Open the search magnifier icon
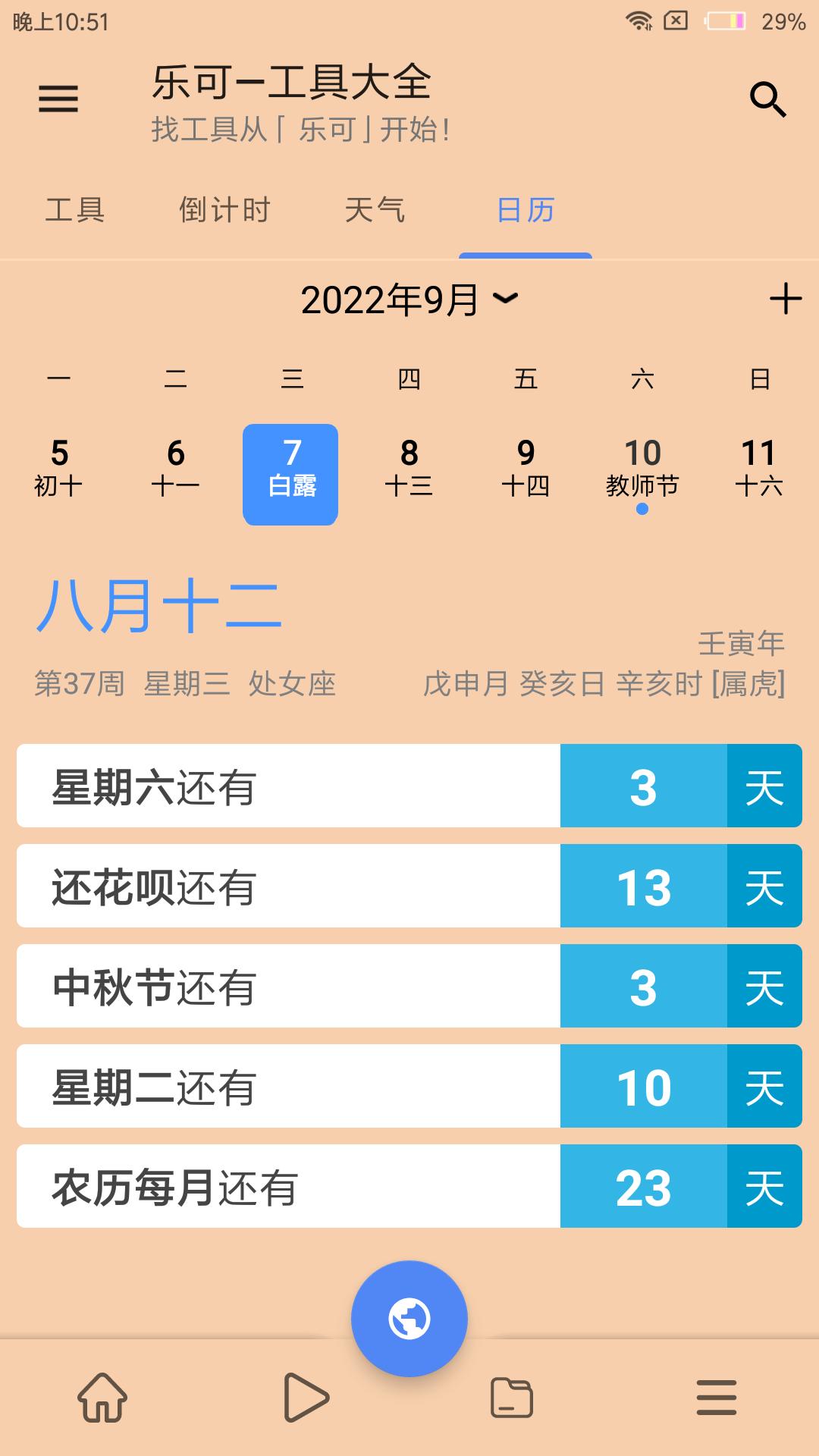Viewport: 819px width, 1456px height. (767, 99)
